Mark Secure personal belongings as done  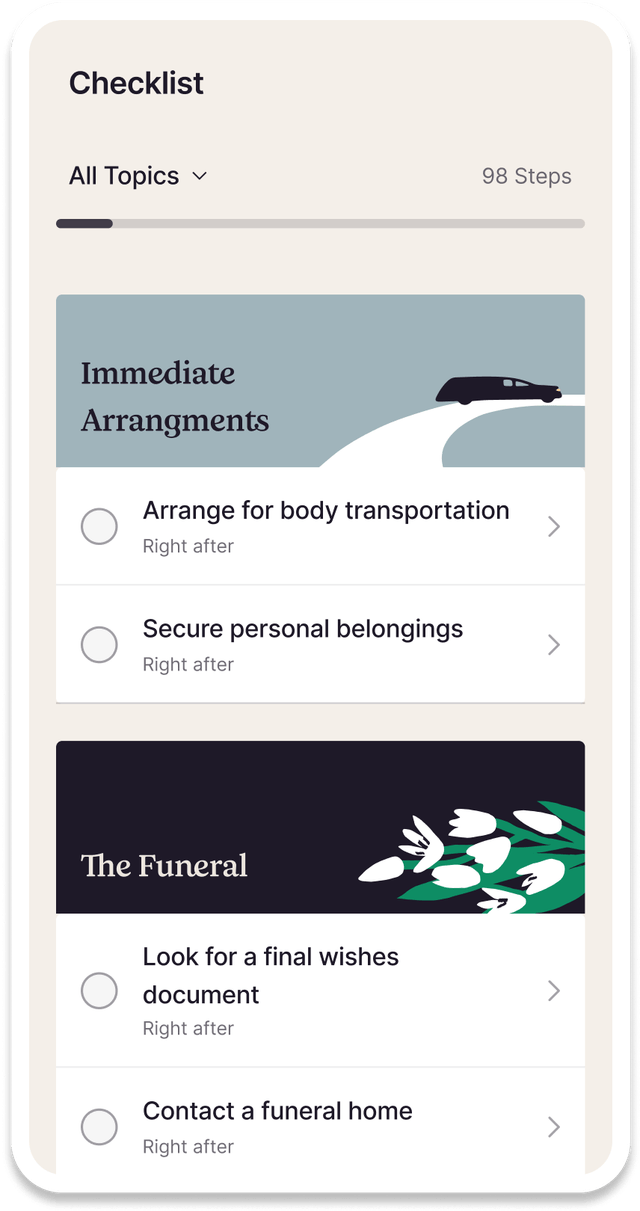(99, 644)
